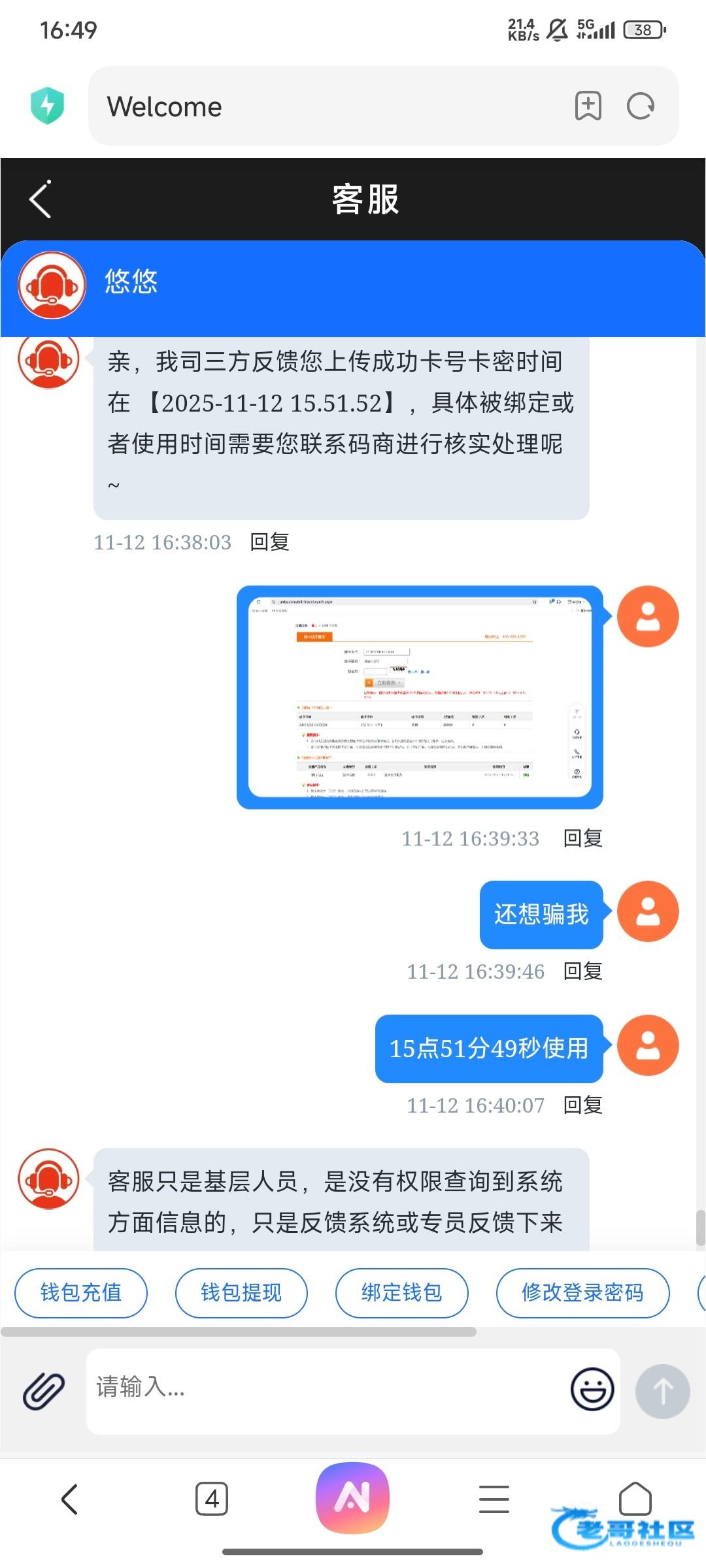Image resolution: width=706 pixels, height=1568 pixels.
Task: Tap 回复 under the 还想骗我 message
Action: pos(582,972)
